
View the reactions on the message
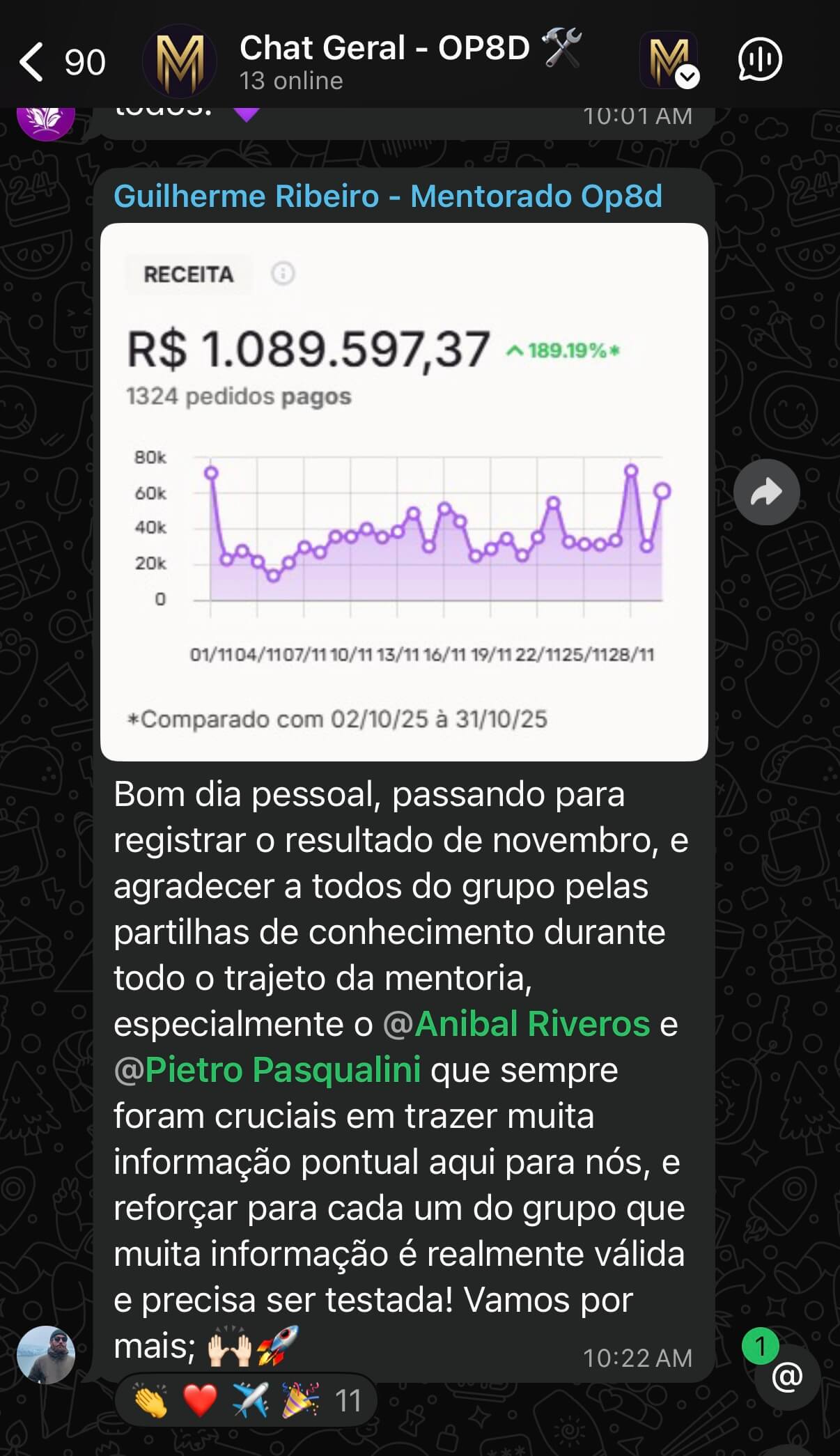[245, 1401]
